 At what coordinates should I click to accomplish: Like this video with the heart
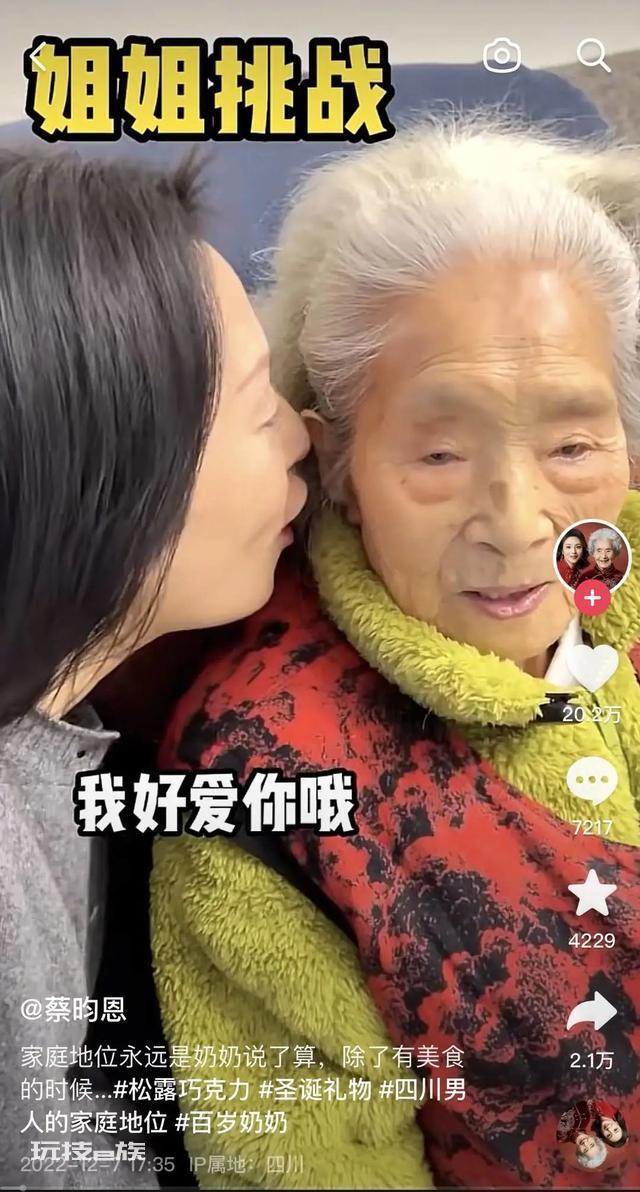click(x=592, y=667)
